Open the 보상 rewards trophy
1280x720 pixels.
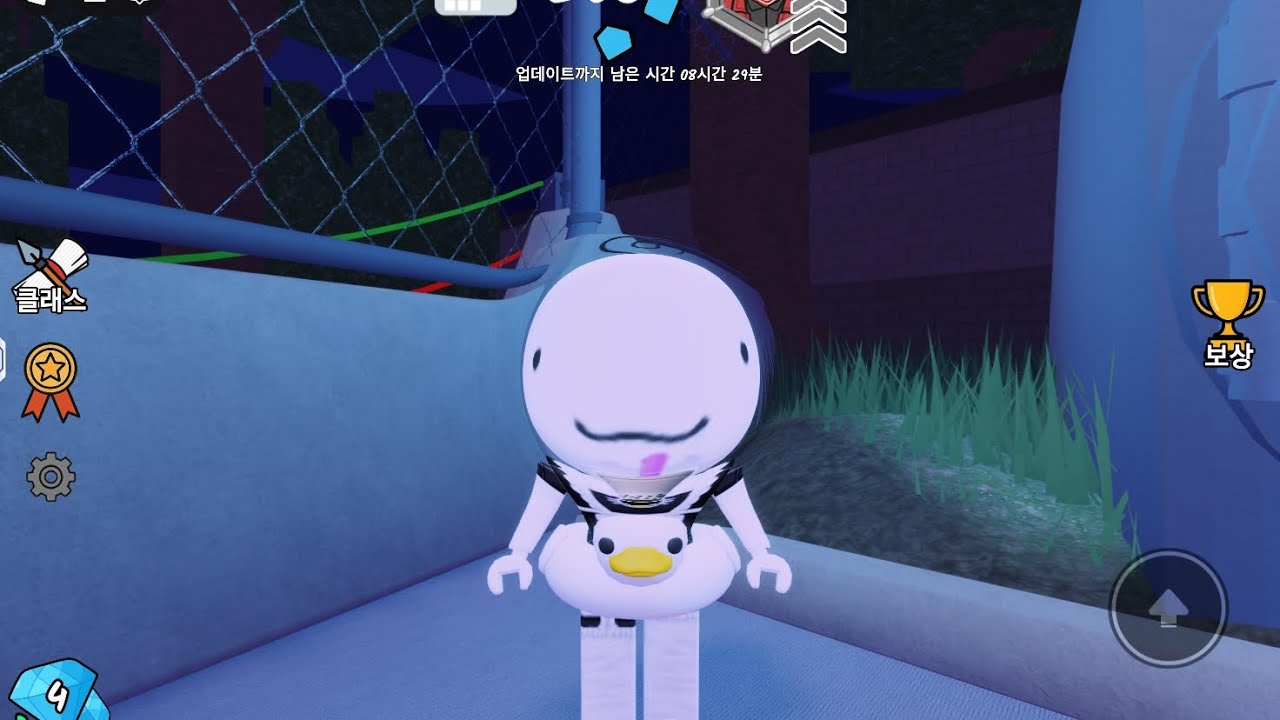click(1227, 322)
